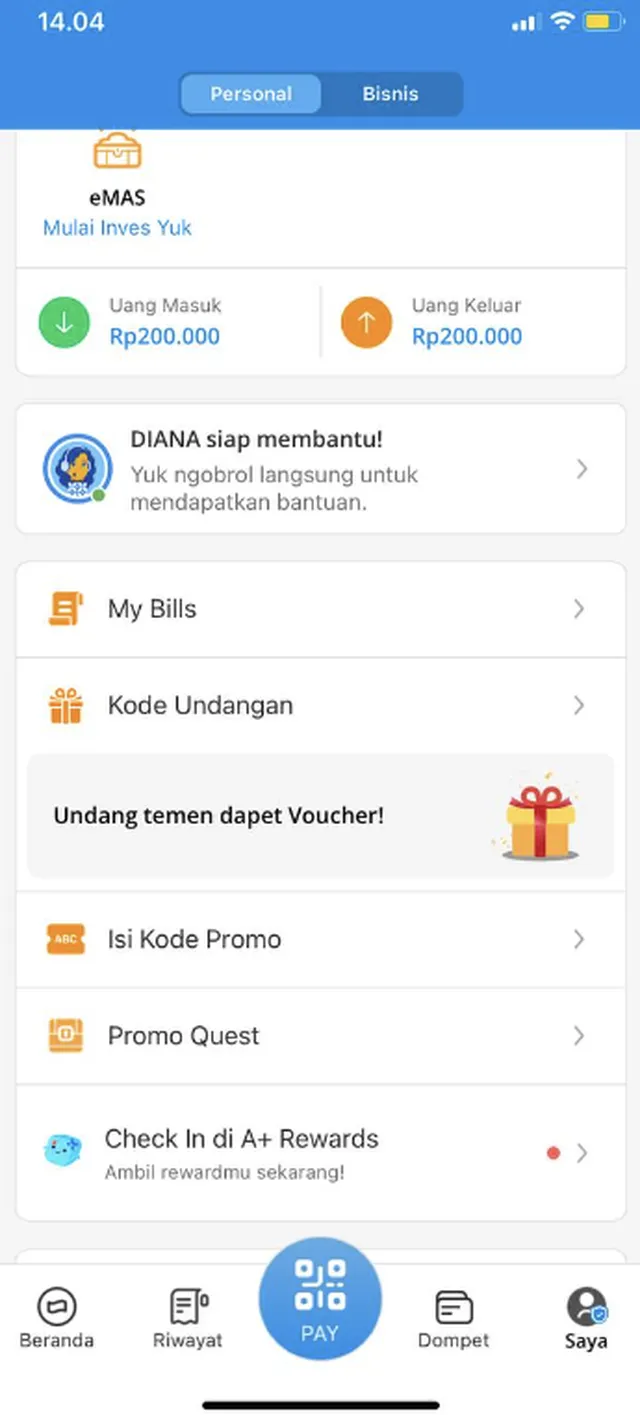Open Kode Undangan

[x=320, y=705]
